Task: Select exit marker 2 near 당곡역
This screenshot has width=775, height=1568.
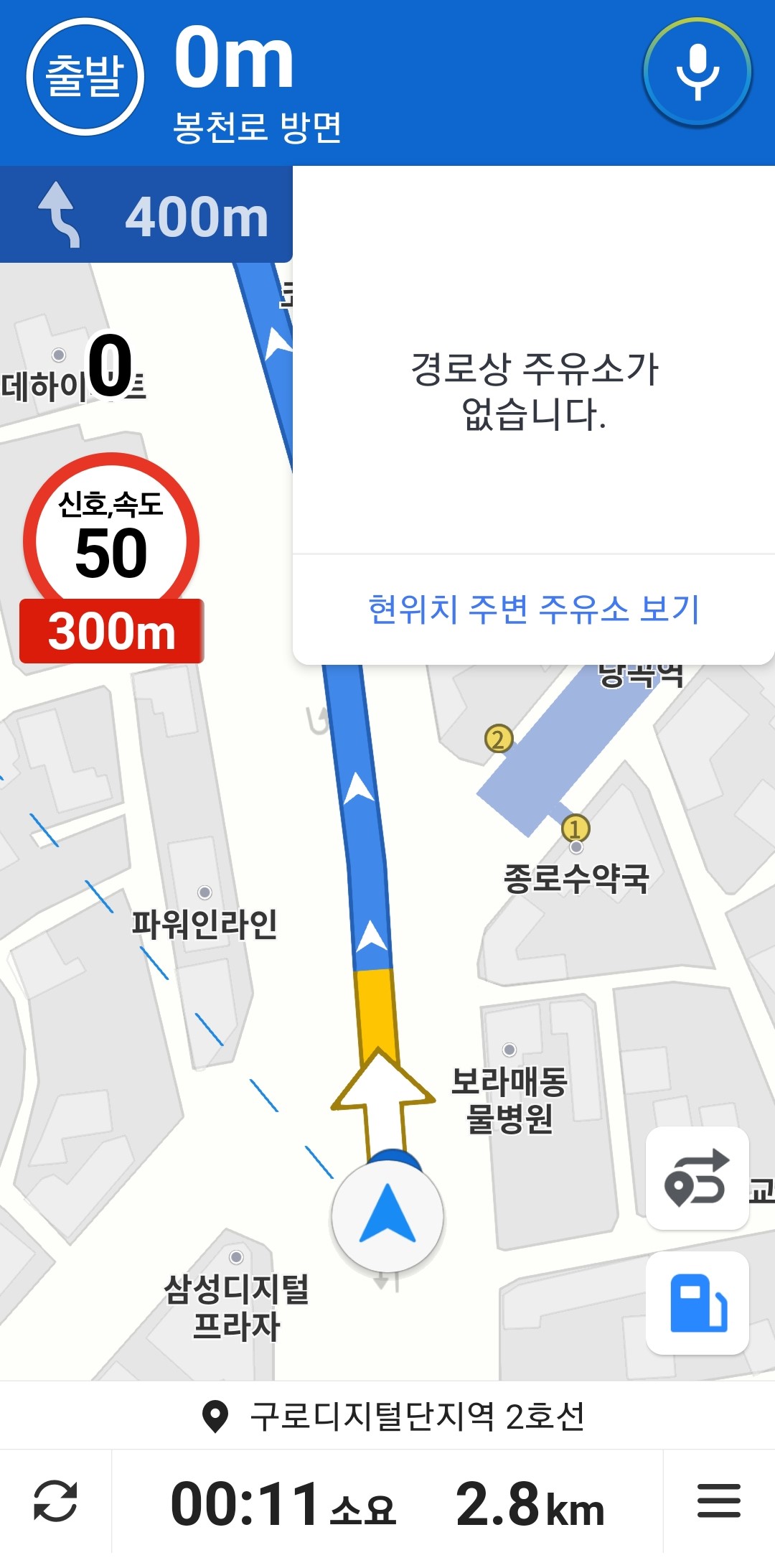Action: (x=499, y=738)
